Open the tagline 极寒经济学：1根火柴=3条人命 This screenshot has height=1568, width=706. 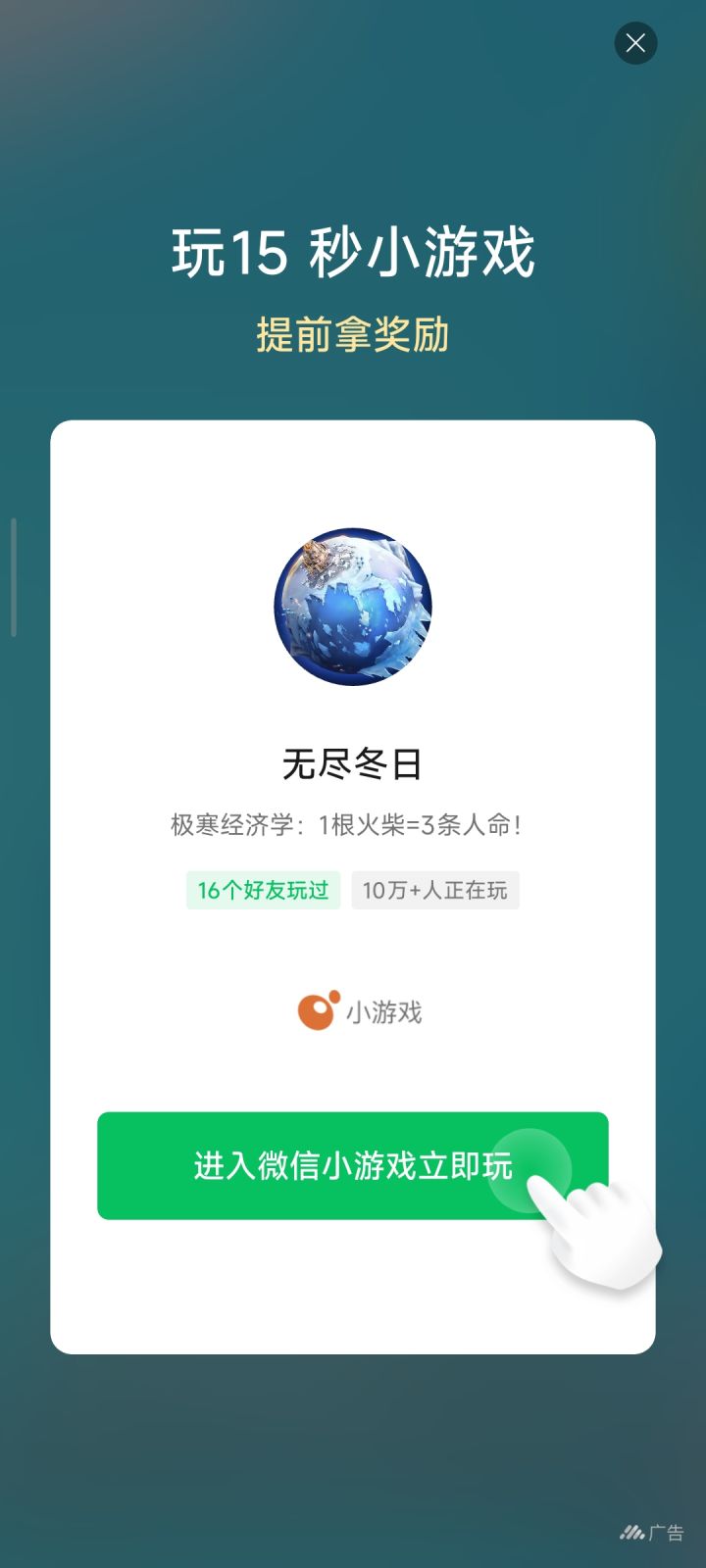click(353, 823)
